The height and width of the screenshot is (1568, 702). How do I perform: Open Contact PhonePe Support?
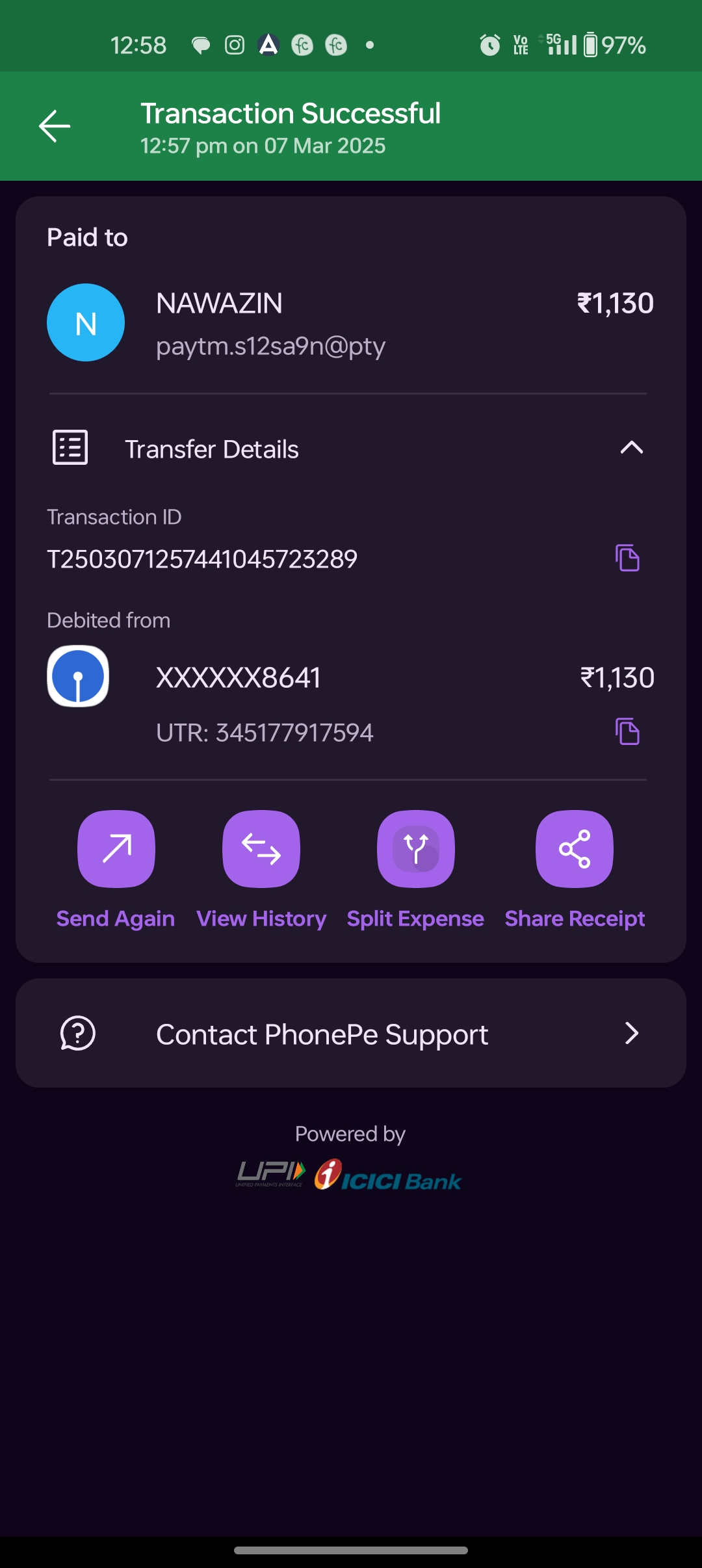pyautogui.click(x=351, y=1034)
